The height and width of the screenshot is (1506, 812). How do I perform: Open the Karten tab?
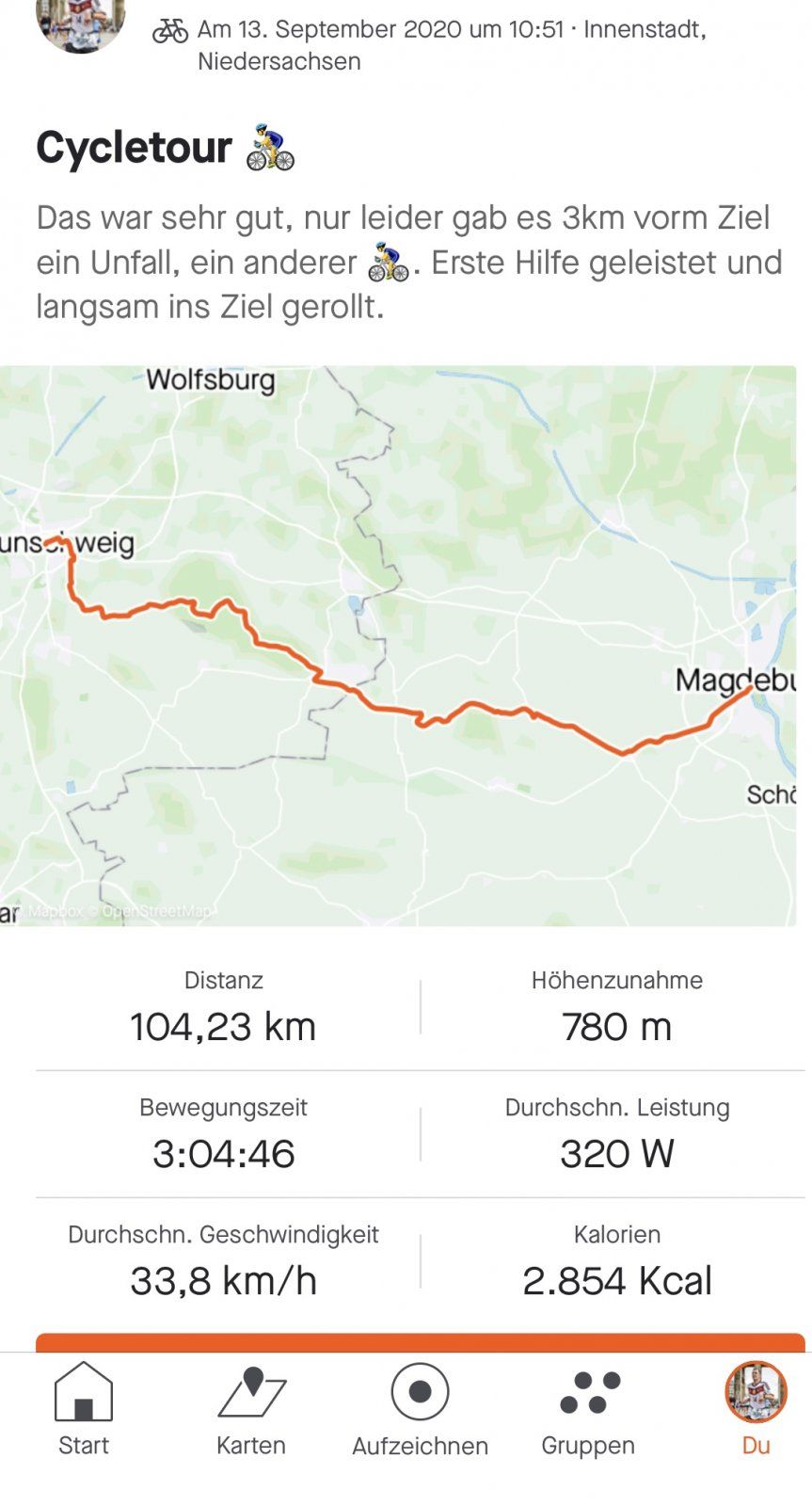coord(251,1409)
